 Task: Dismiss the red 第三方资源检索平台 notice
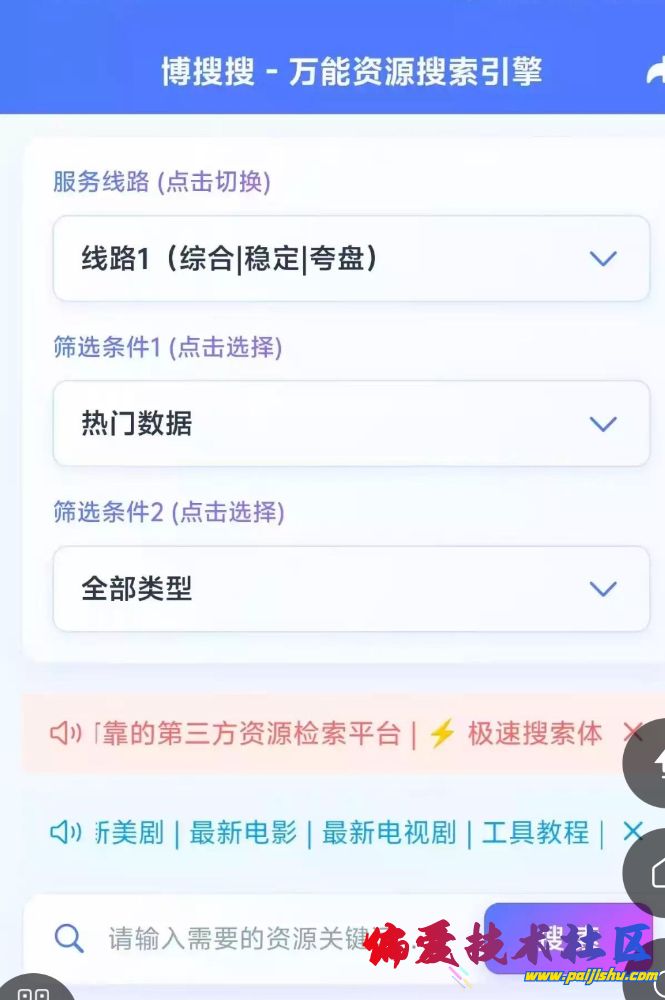[632, 732]
